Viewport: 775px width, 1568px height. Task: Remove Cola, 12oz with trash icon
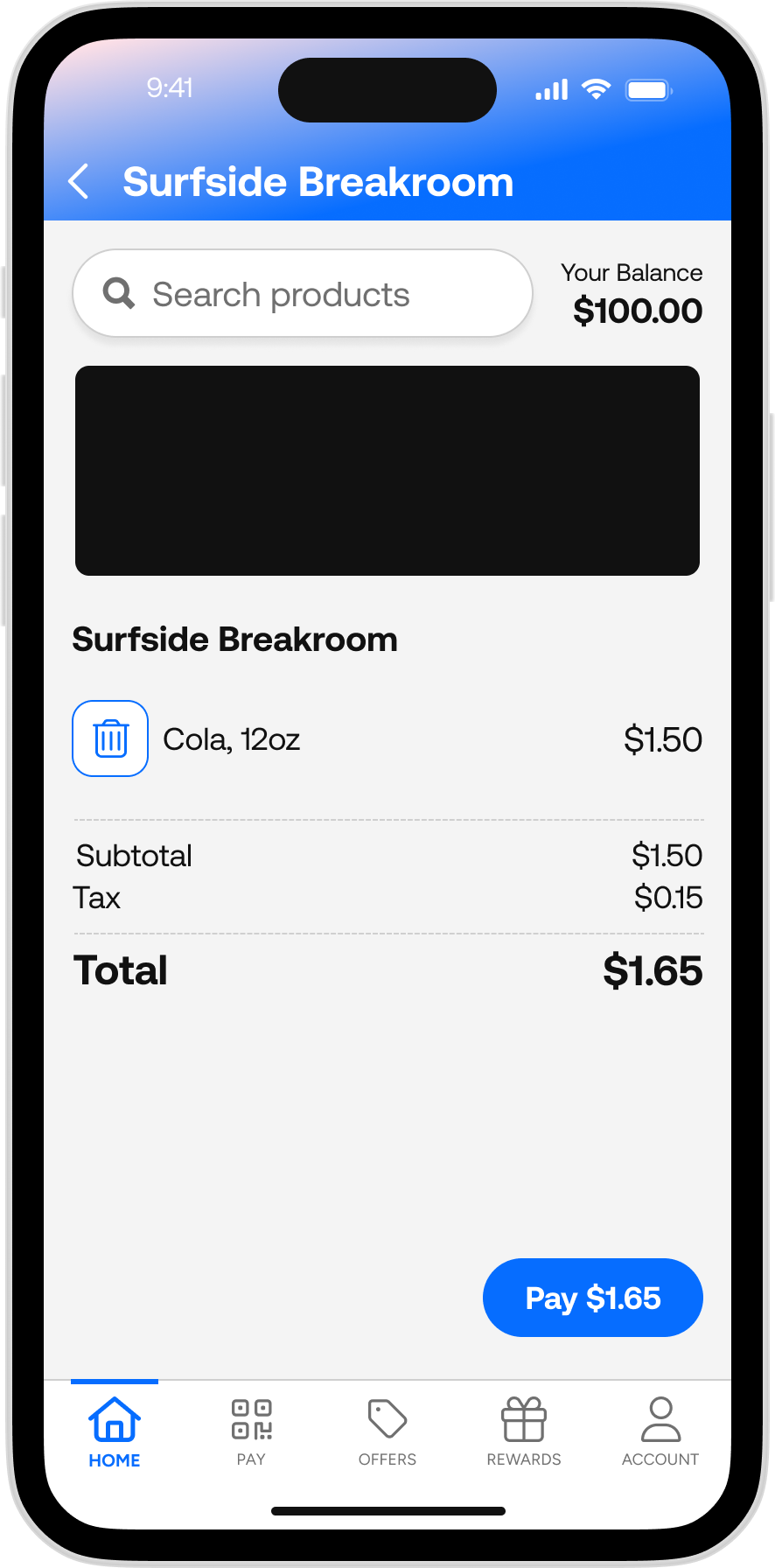click(110, 738)
